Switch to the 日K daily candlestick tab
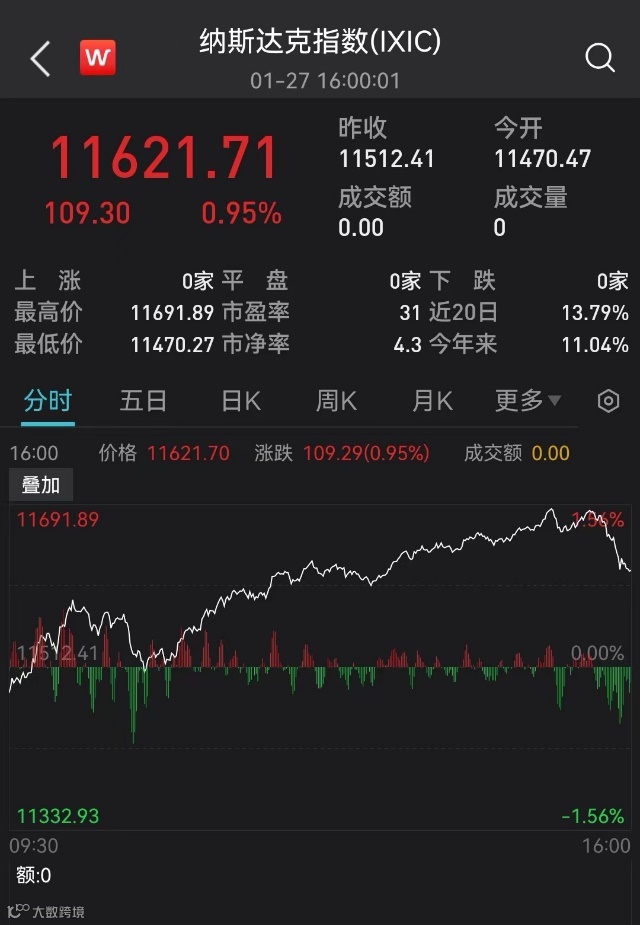The image size is (640, 925). click(241, 401)
